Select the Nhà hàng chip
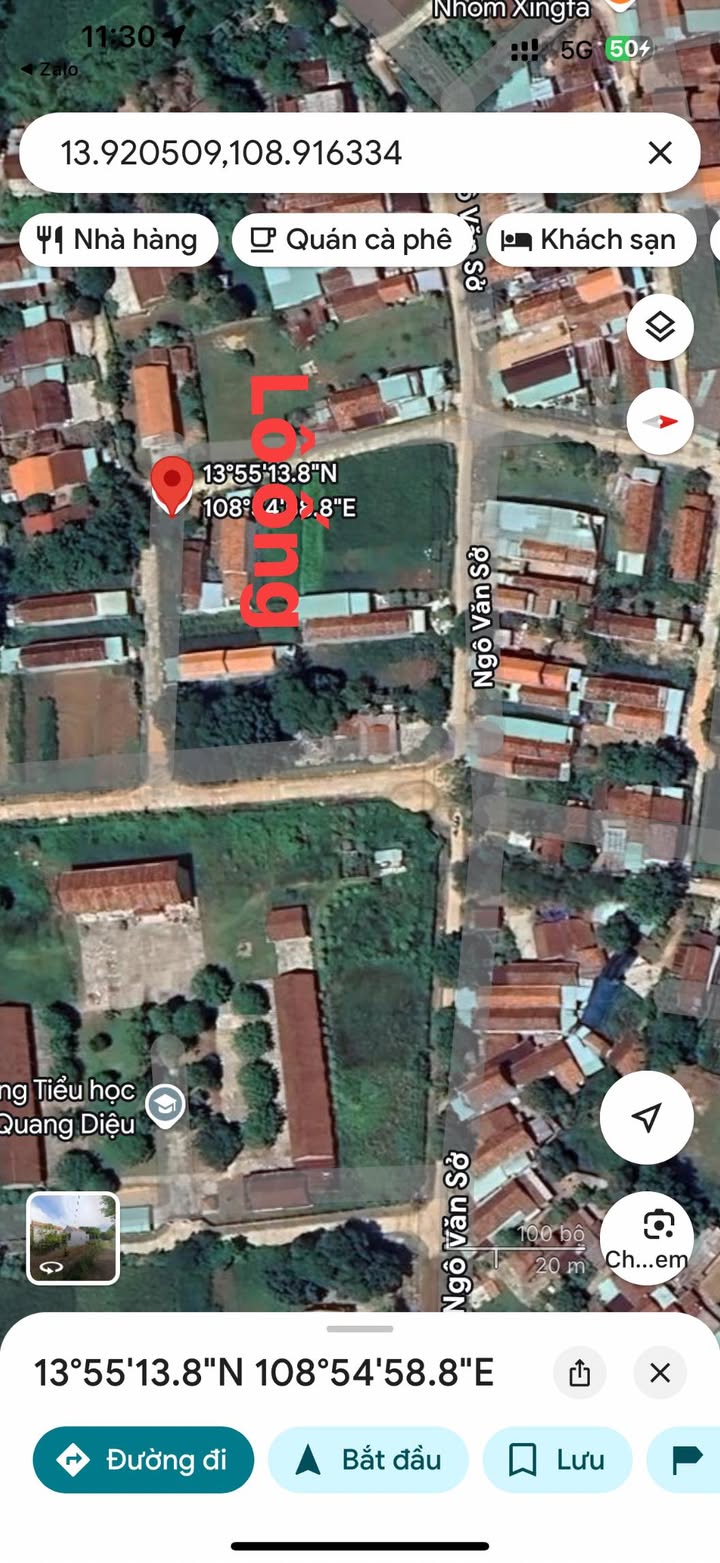The image size is (720, 1563). [118, 240]
